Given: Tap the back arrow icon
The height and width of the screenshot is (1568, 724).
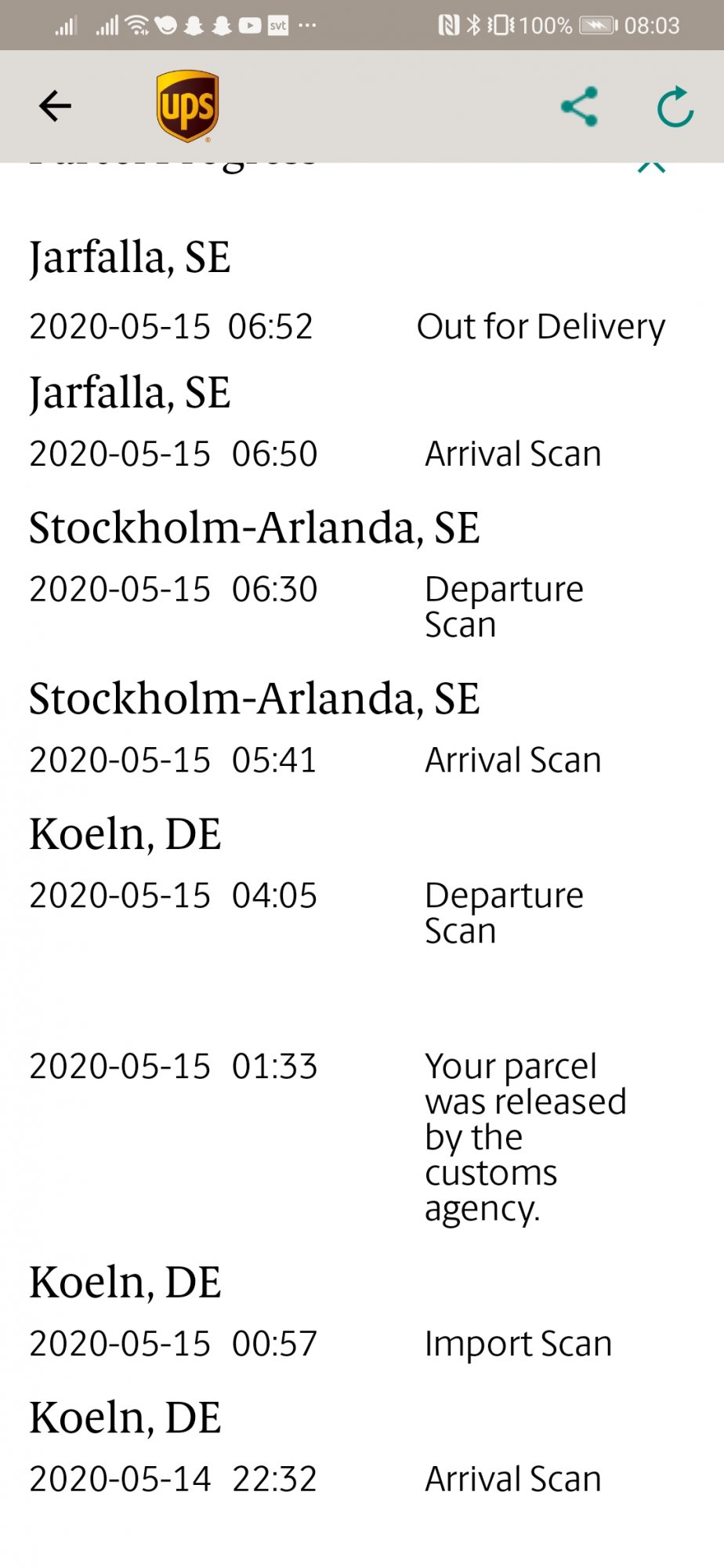Looking at the screenshot, I should [x=54, y=107].
